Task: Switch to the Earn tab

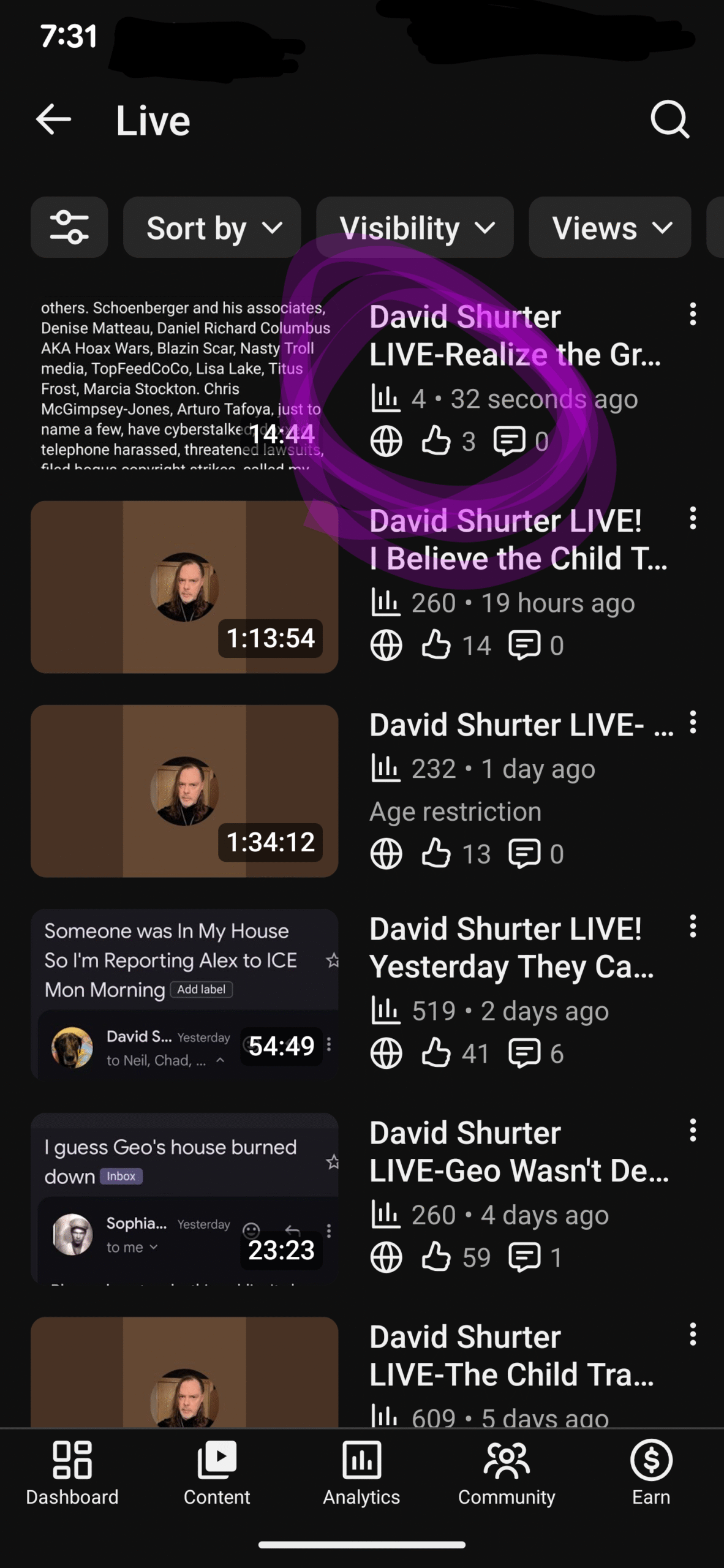Action: [x=651, y=1471]
